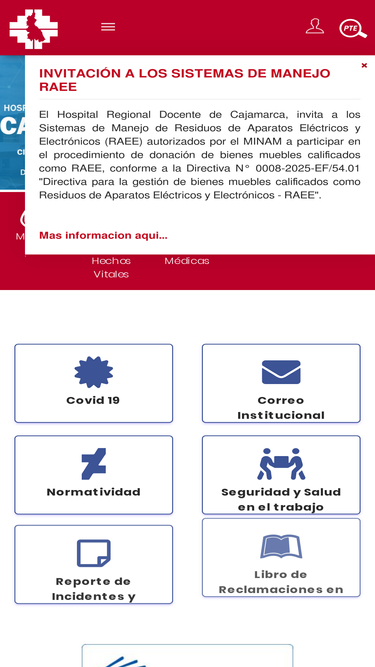375x667 pixels.
Task: Close the RAEE invitation popup
Action: (x=364, y=66)
